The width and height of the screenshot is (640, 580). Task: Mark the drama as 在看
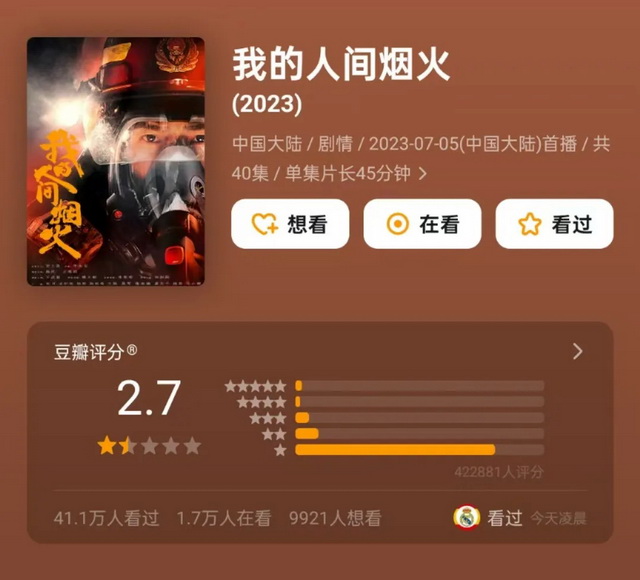pos(422,224)
